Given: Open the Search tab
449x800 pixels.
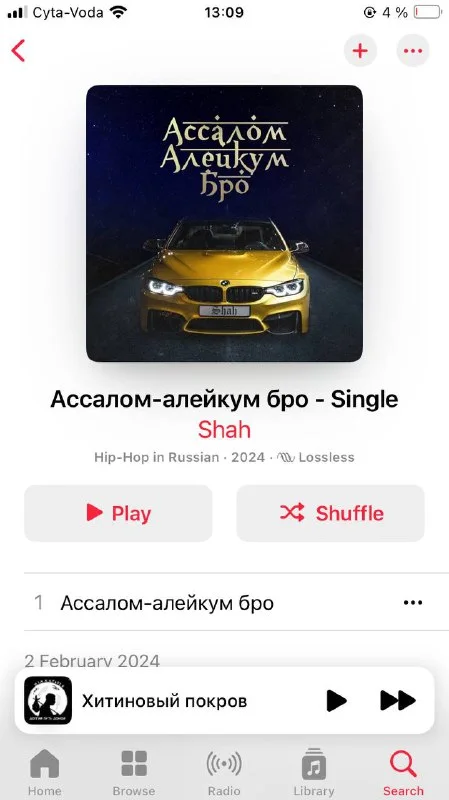Looking at the screenshot, I should click(x=403, y=772).
